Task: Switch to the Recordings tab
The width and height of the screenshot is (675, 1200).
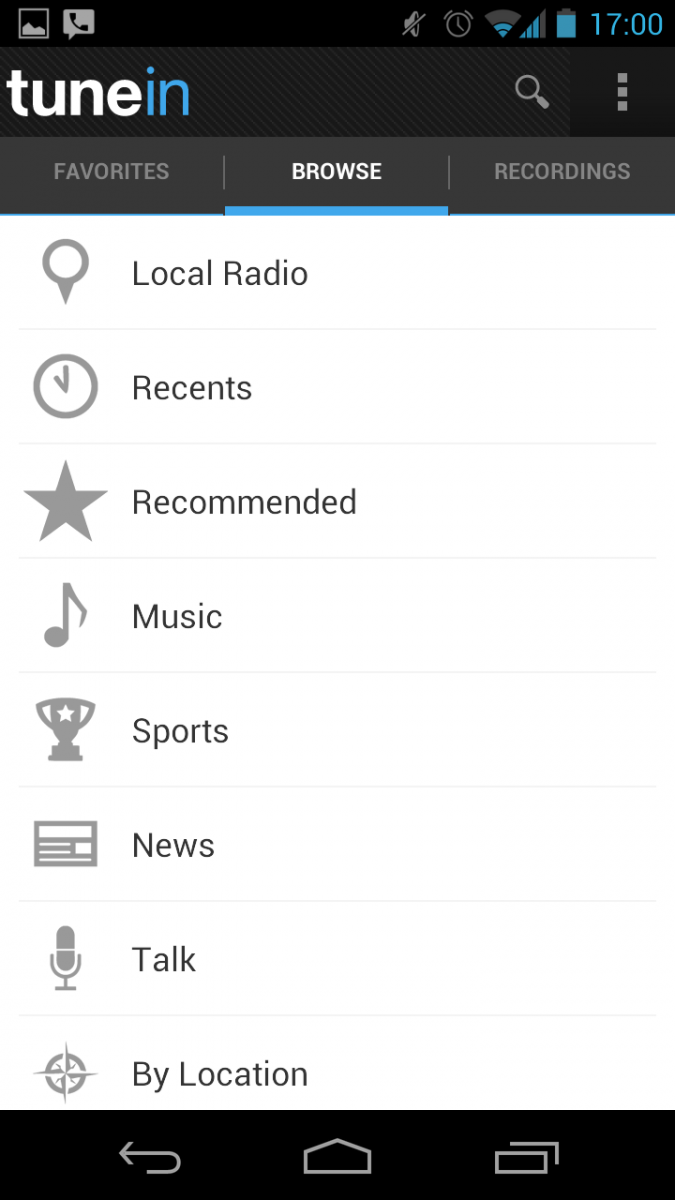Action: [562, 171]
